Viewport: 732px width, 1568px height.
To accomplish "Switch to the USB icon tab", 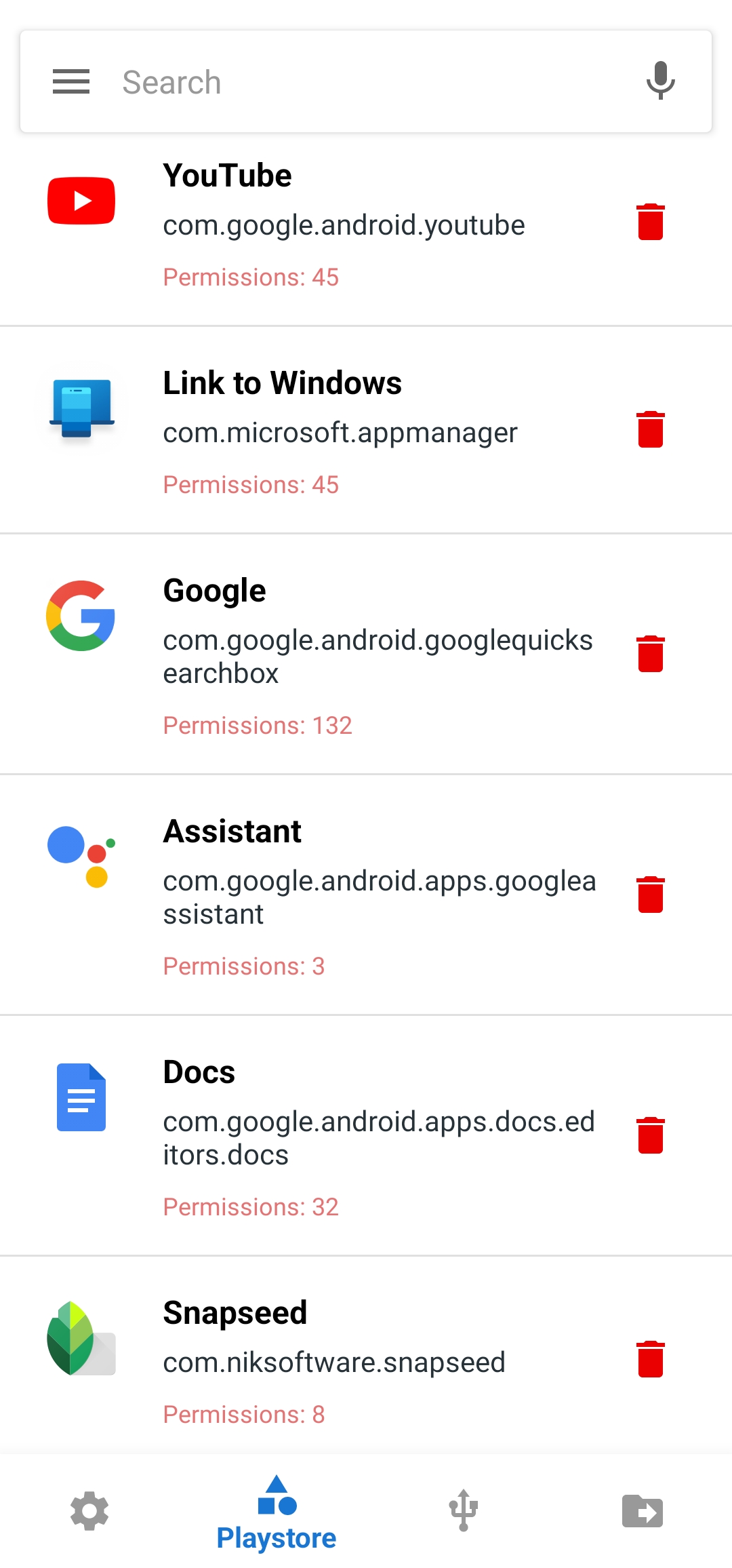I will 464,1511.
